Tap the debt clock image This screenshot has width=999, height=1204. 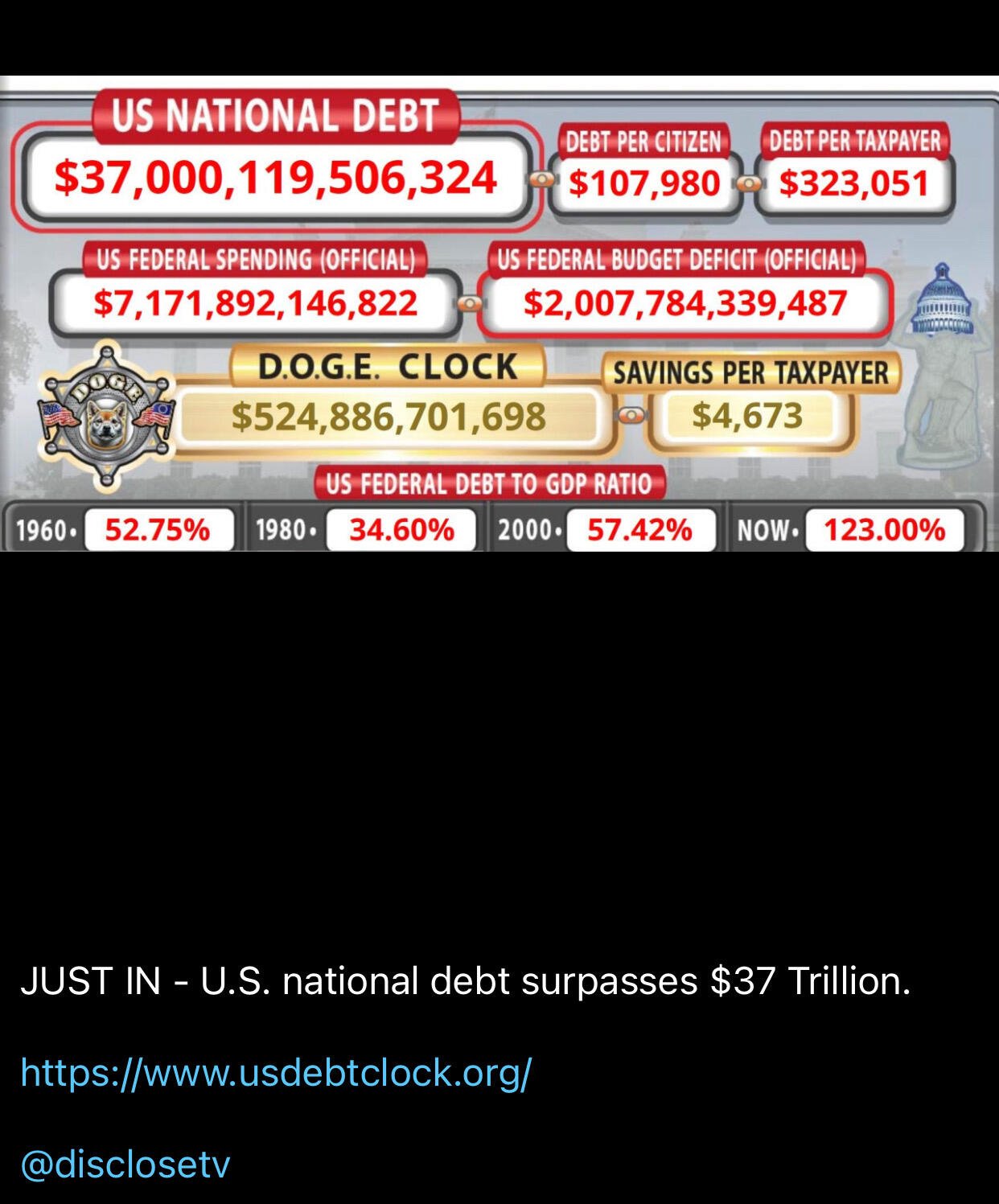(x=499, y=314)
